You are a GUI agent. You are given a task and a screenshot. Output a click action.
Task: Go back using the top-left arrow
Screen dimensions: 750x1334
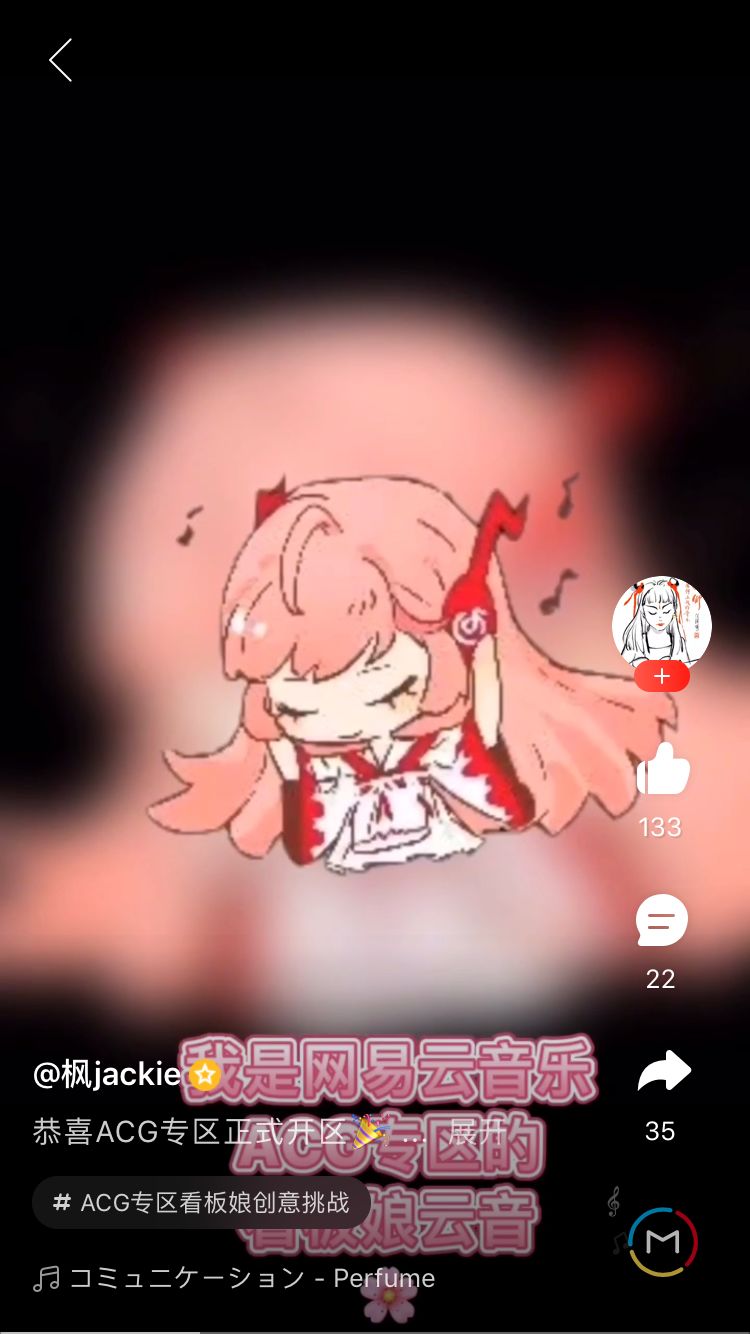click(x=61, y=60)
